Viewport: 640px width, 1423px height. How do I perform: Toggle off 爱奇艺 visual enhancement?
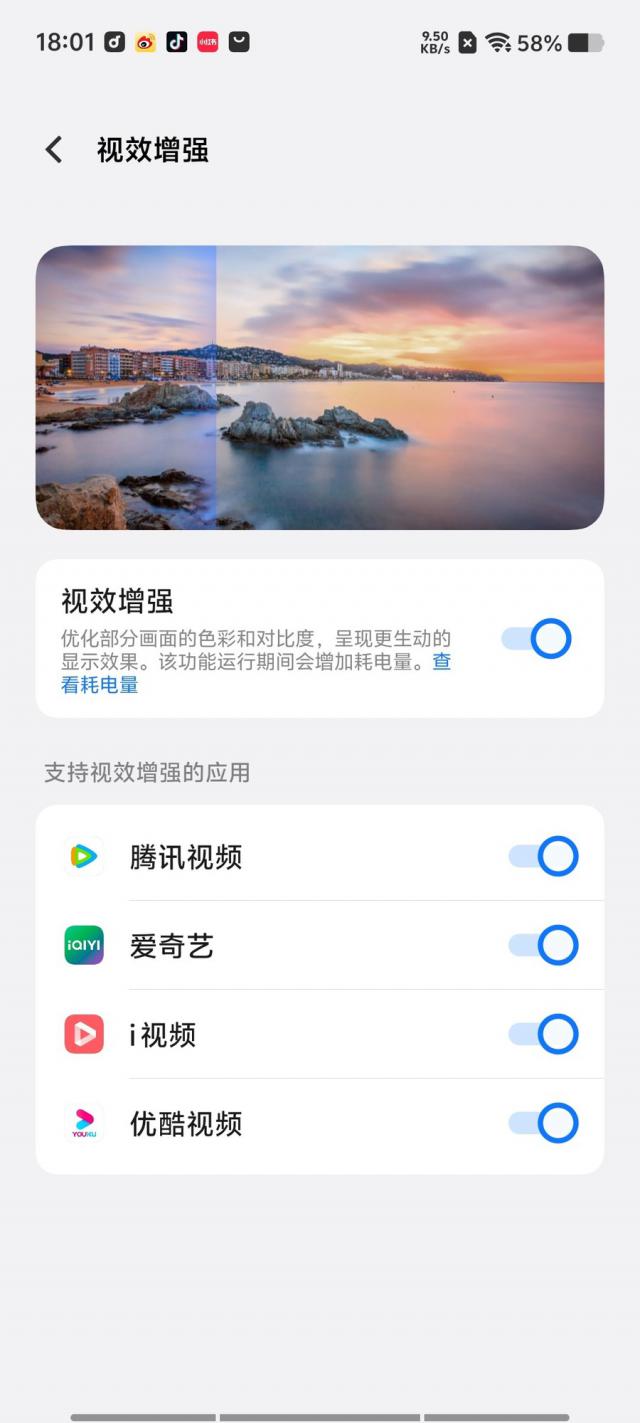(x=544, y=946)
